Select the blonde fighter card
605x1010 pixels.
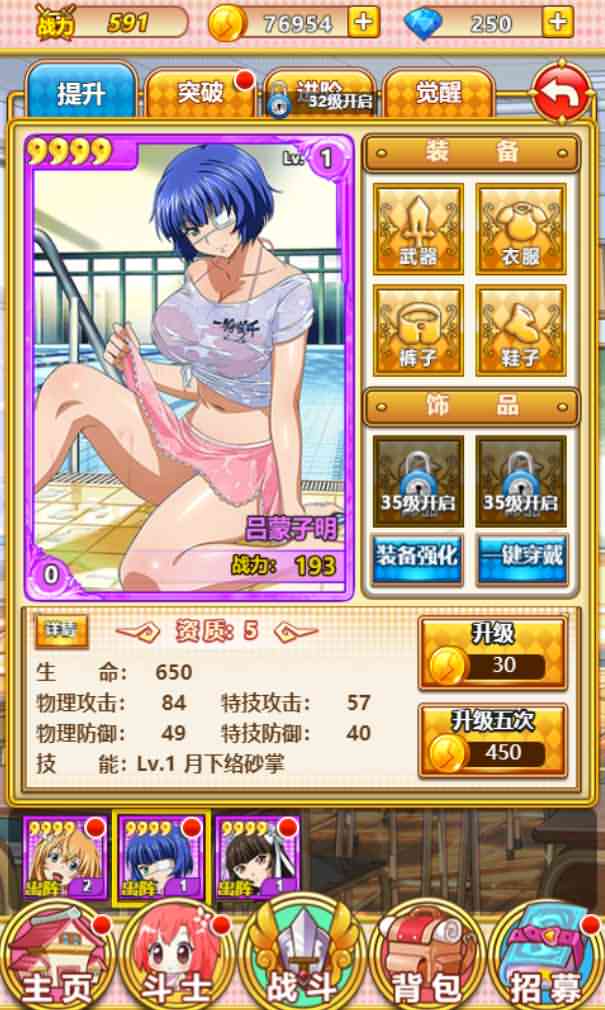65,858
